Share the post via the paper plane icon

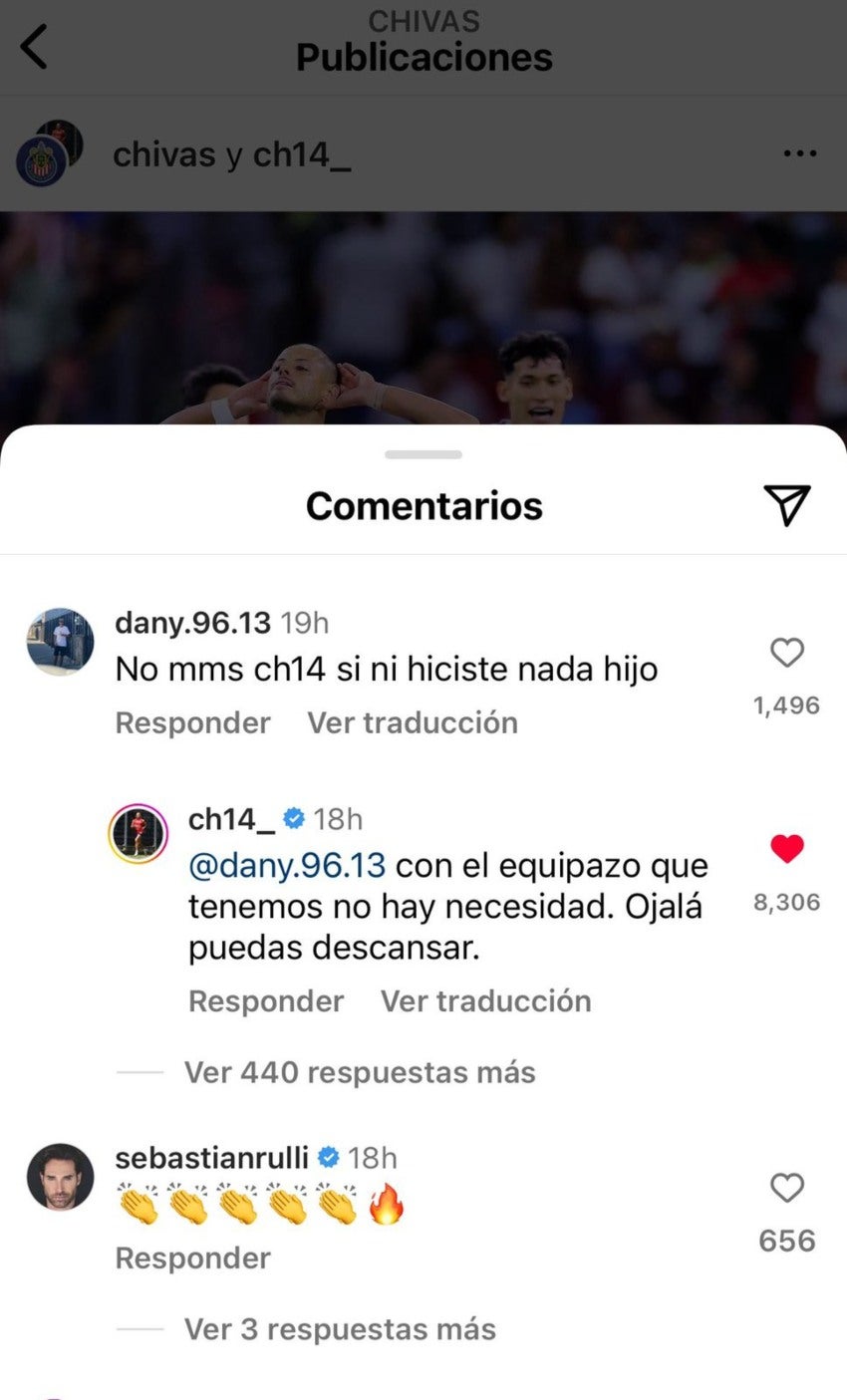point(786,505)
